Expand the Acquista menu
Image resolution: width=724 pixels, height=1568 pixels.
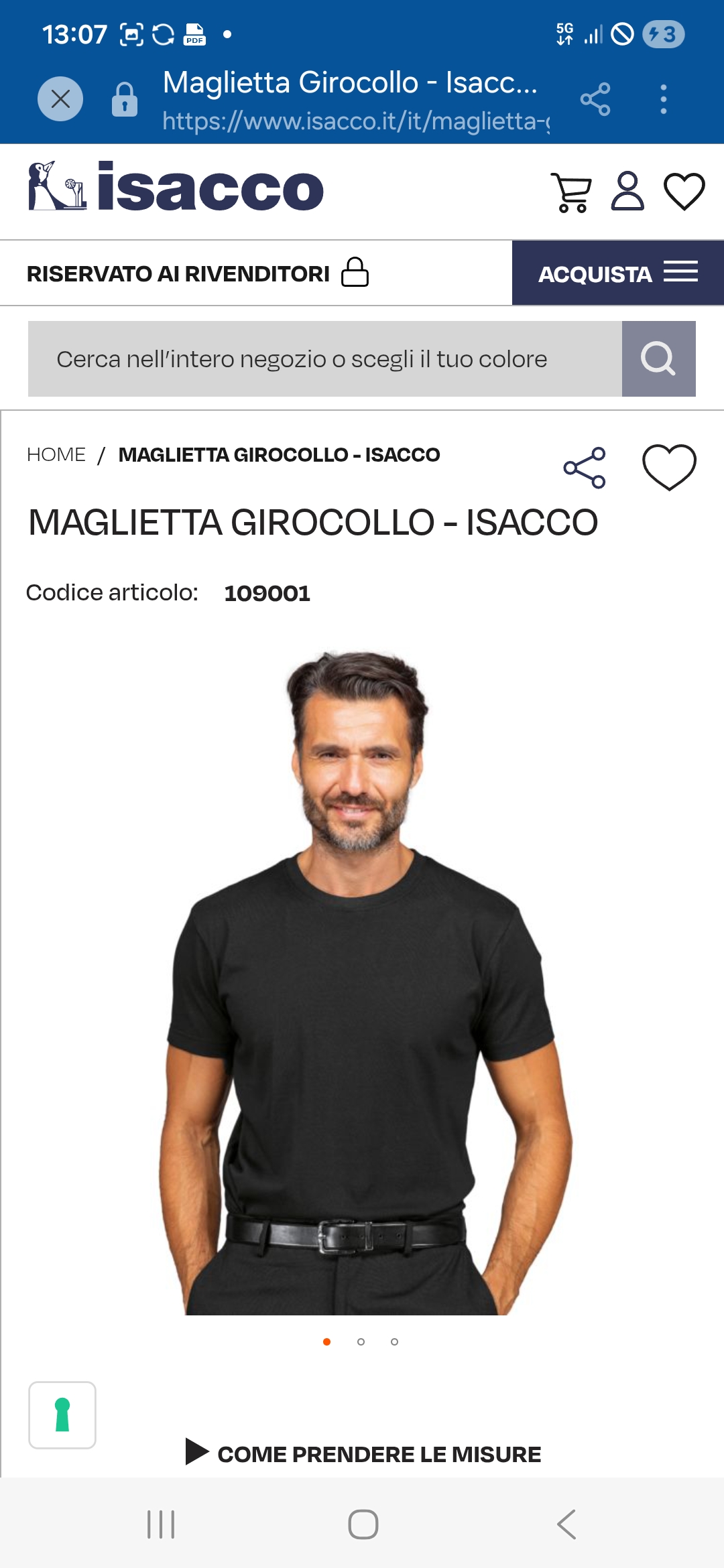pos(617,273)
